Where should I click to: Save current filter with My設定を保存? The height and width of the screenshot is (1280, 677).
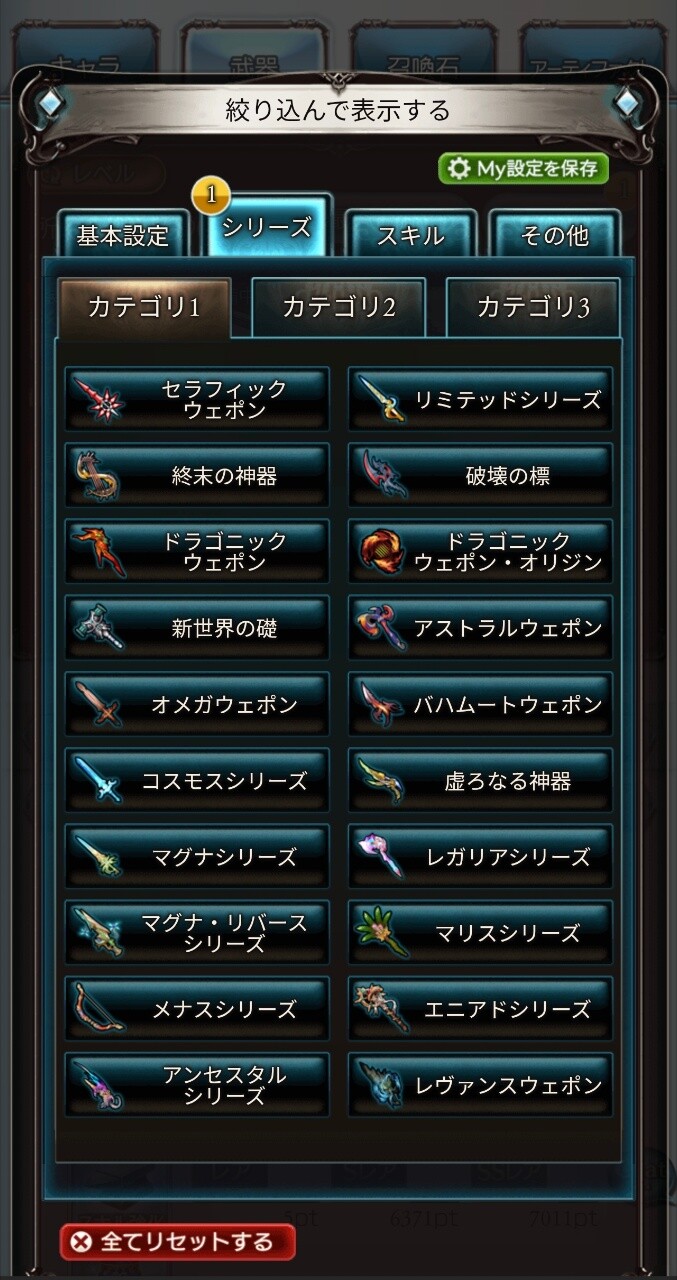523,168
